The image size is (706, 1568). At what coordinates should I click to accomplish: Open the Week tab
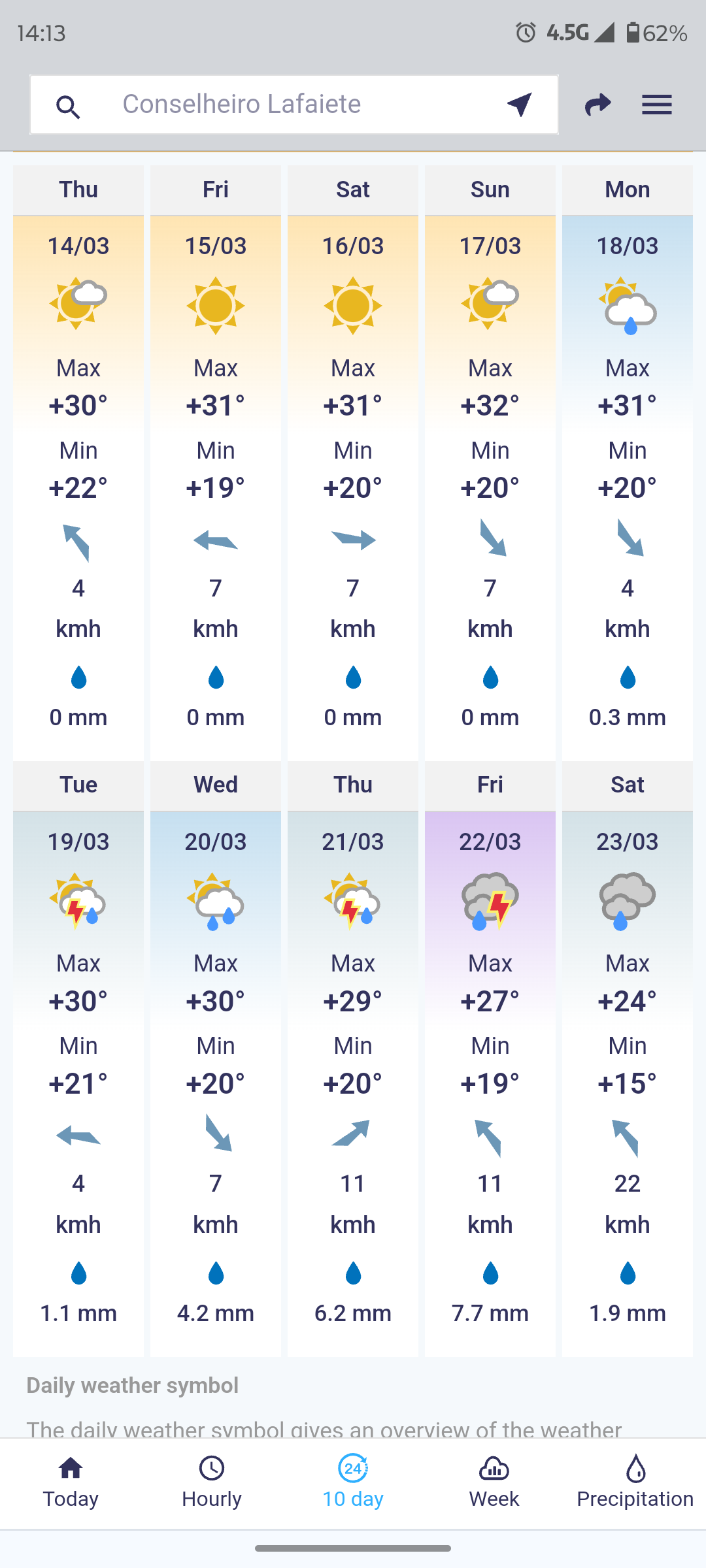coord(494,1483)
